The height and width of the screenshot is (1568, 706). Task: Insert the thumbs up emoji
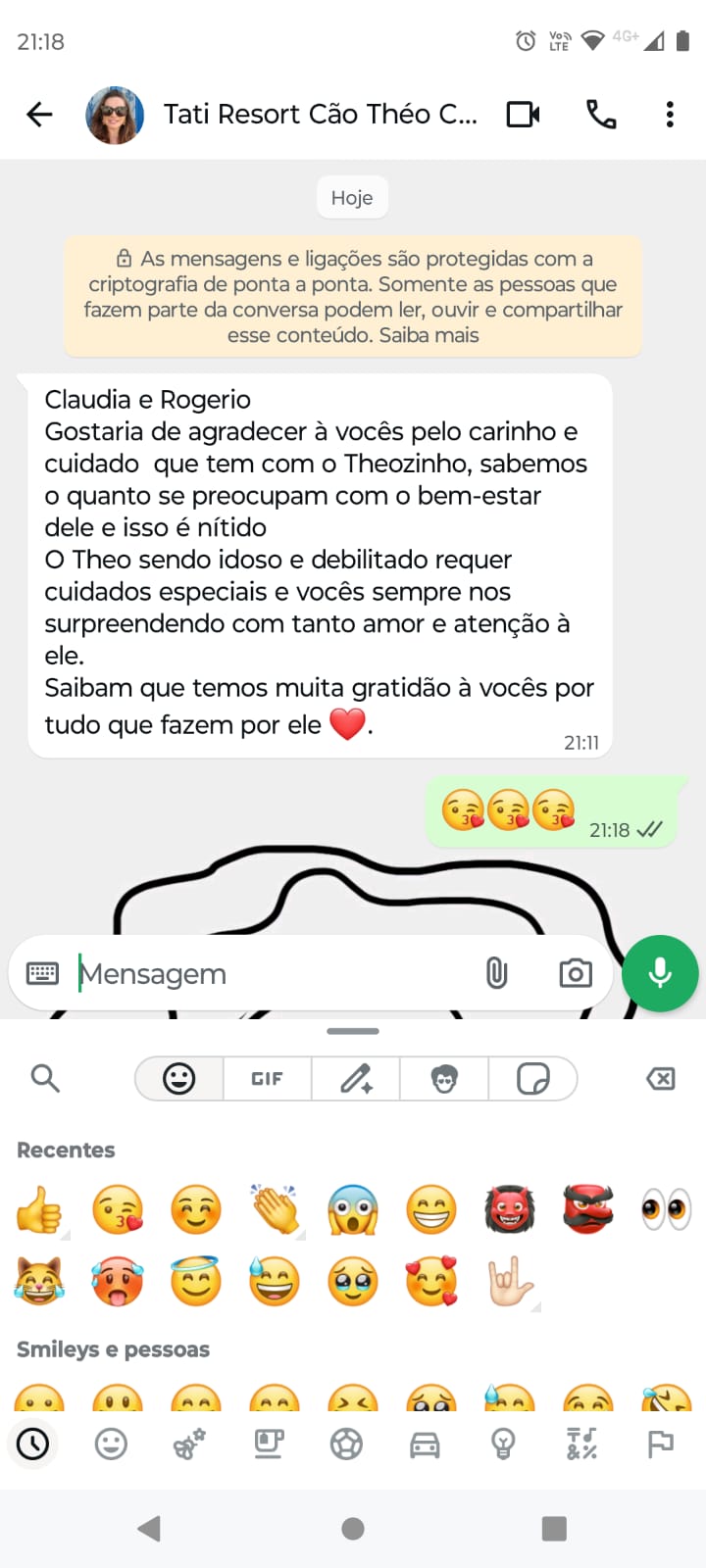point(39,1209)
